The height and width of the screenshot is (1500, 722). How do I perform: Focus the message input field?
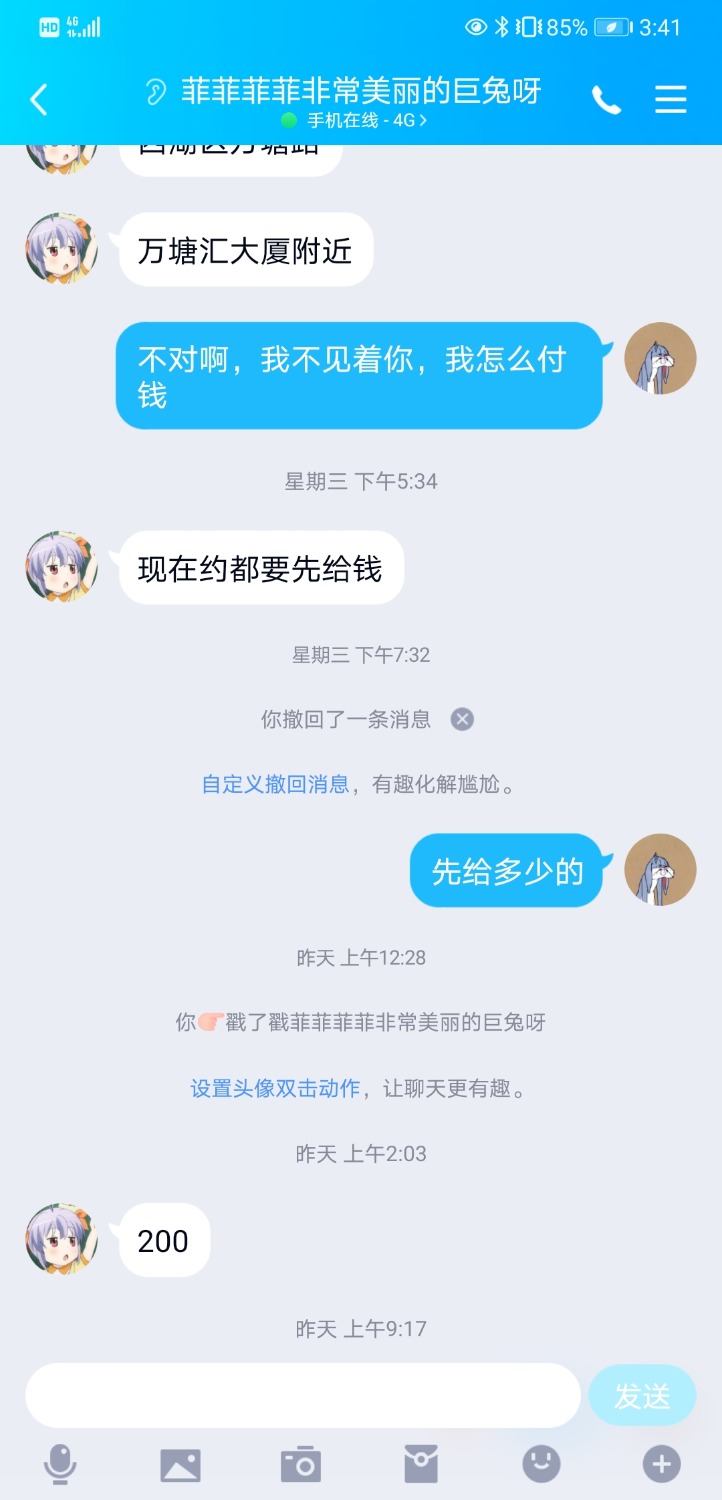[302, 1395]
